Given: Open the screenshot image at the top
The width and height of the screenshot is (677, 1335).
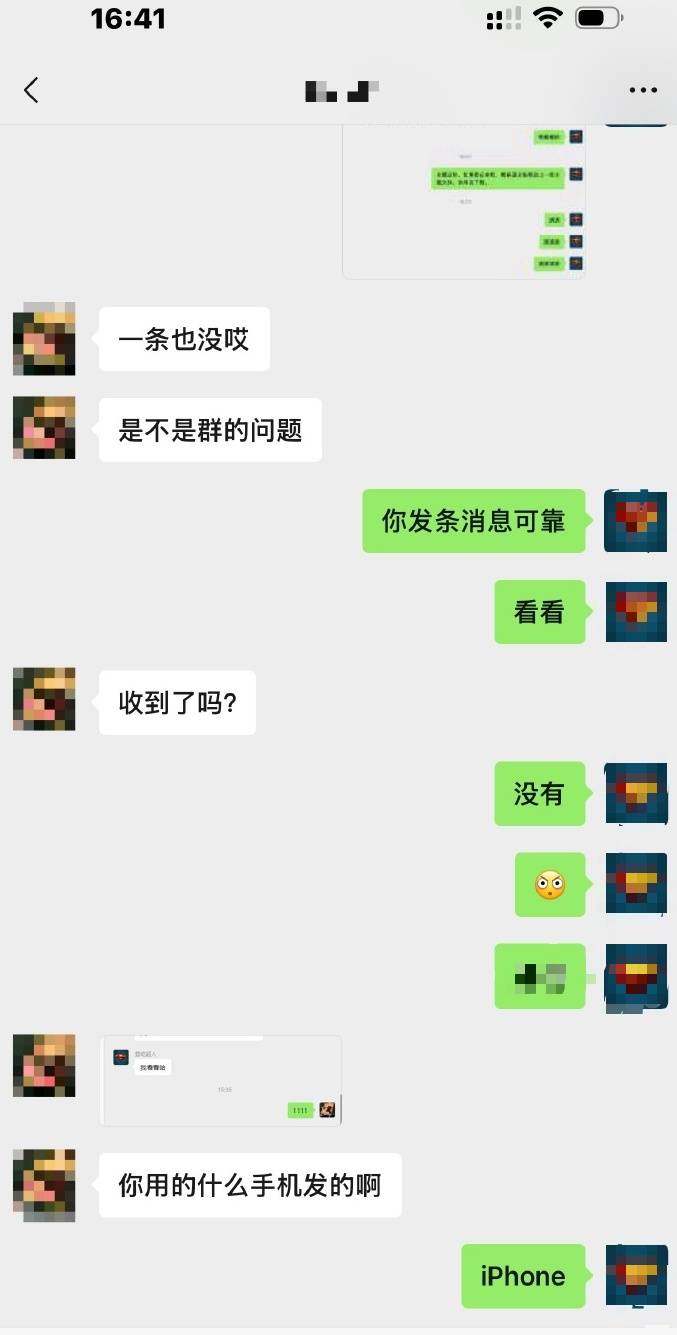Looking at the screenshot, I should pyautogui.click(x=464, y=202).
